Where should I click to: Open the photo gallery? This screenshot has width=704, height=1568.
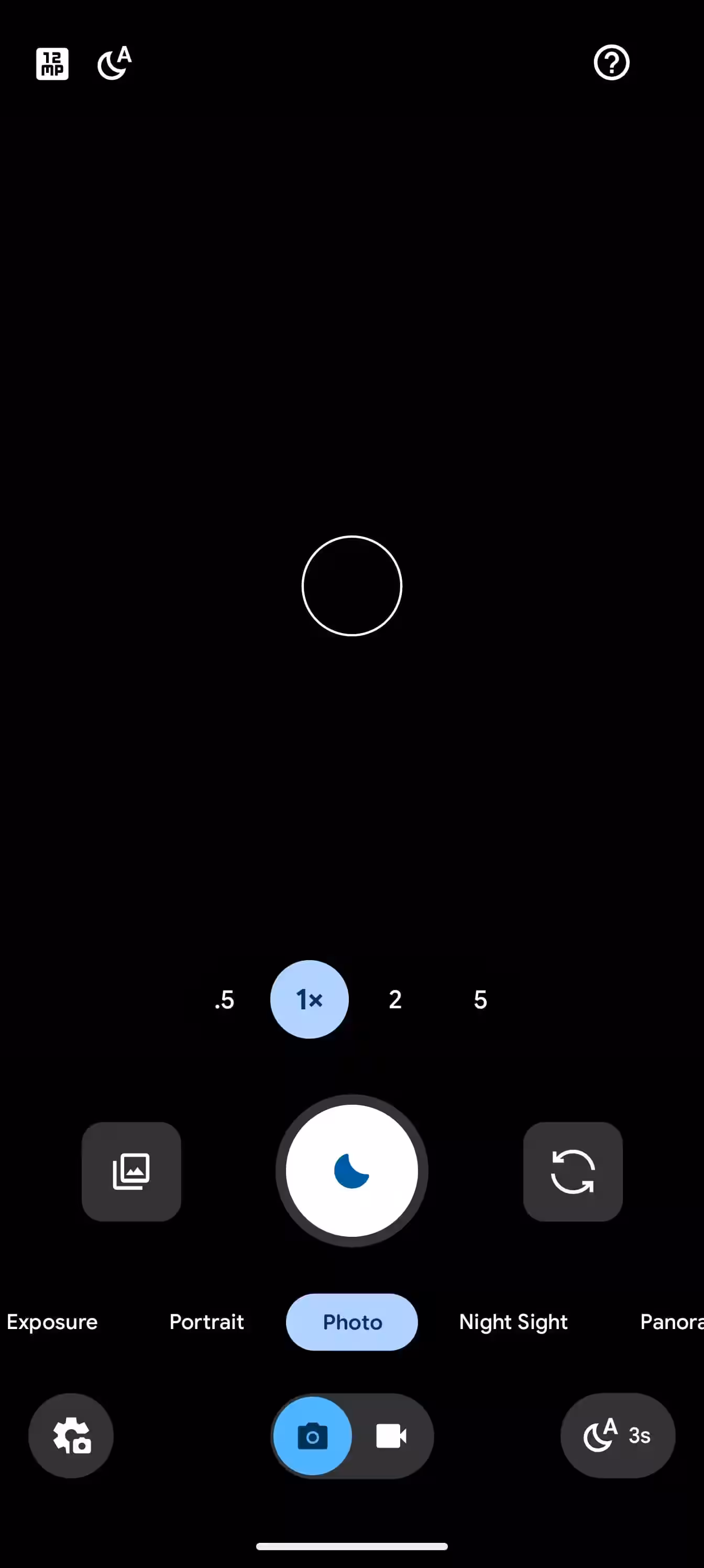point(131,1171)
